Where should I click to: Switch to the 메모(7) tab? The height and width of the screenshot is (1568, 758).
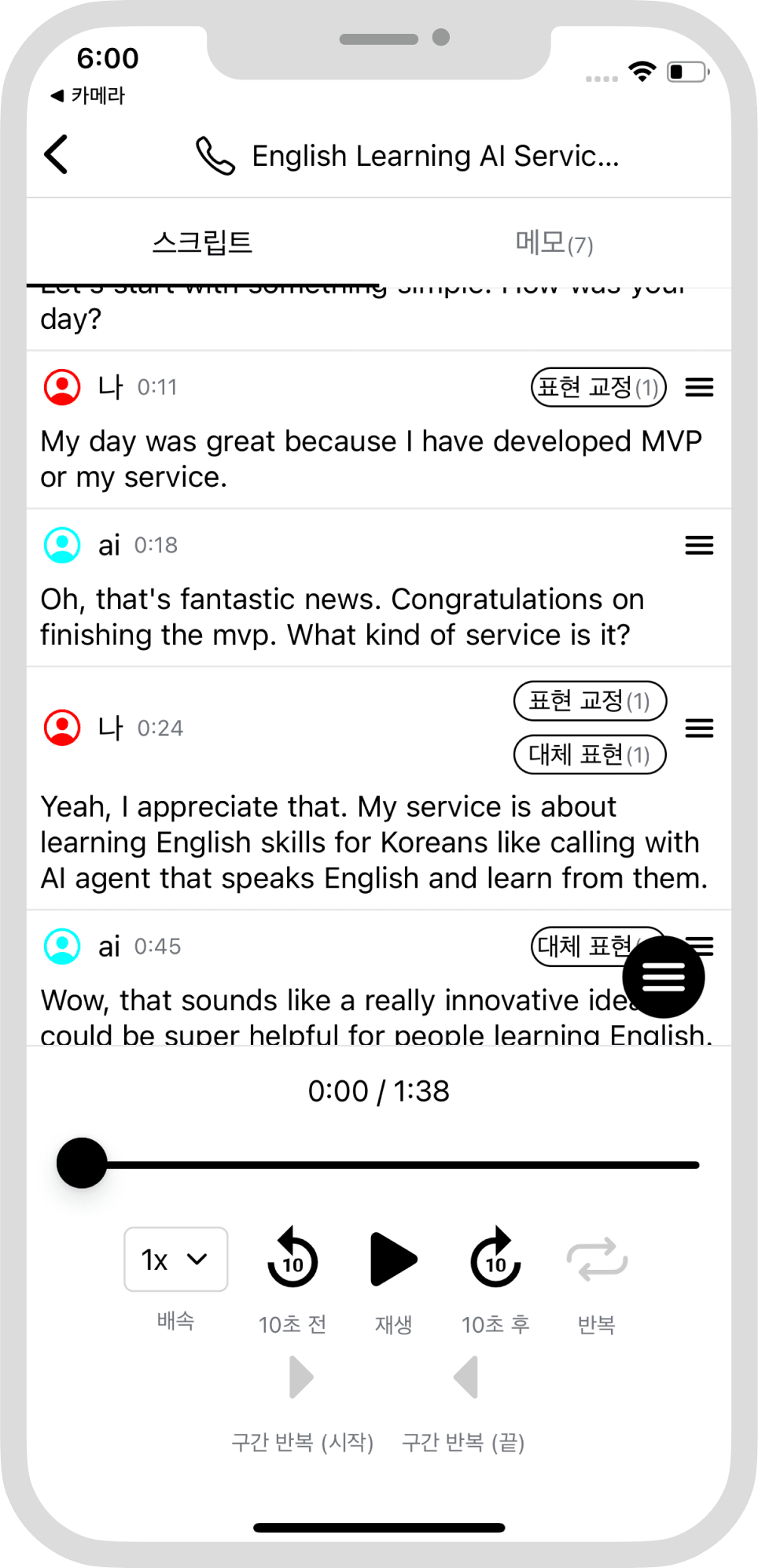pos(554,243)
